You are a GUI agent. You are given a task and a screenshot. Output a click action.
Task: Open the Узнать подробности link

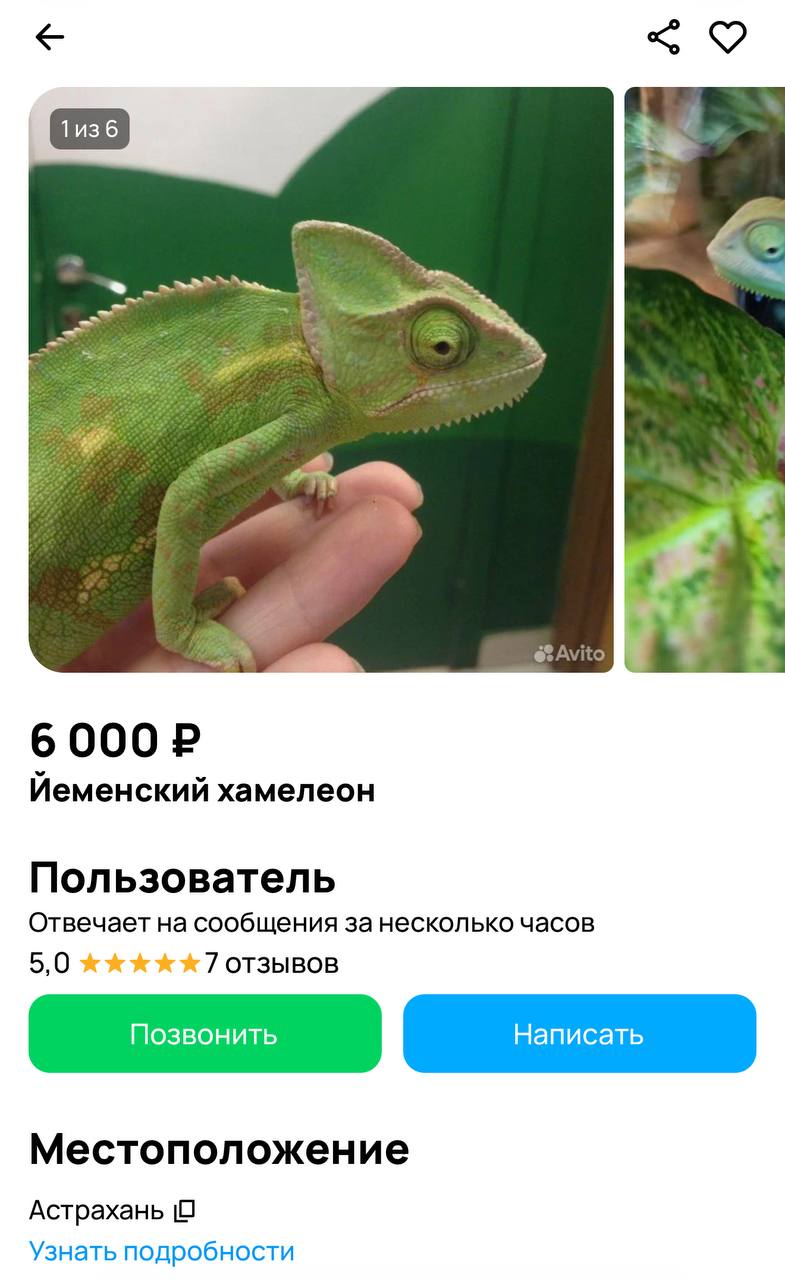click(x=161, y=1251)
